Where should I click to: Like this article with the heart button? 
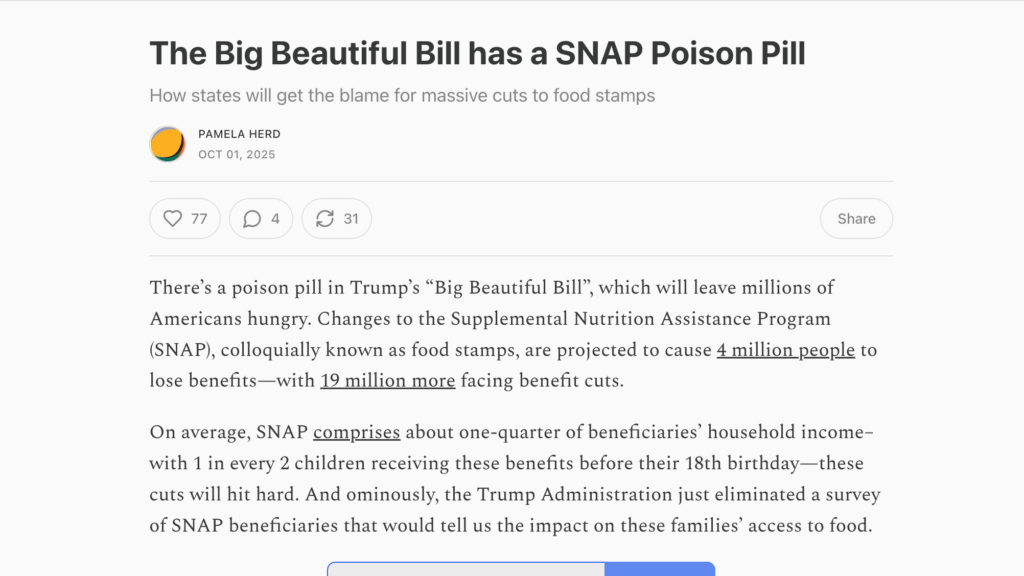point(185,219)
